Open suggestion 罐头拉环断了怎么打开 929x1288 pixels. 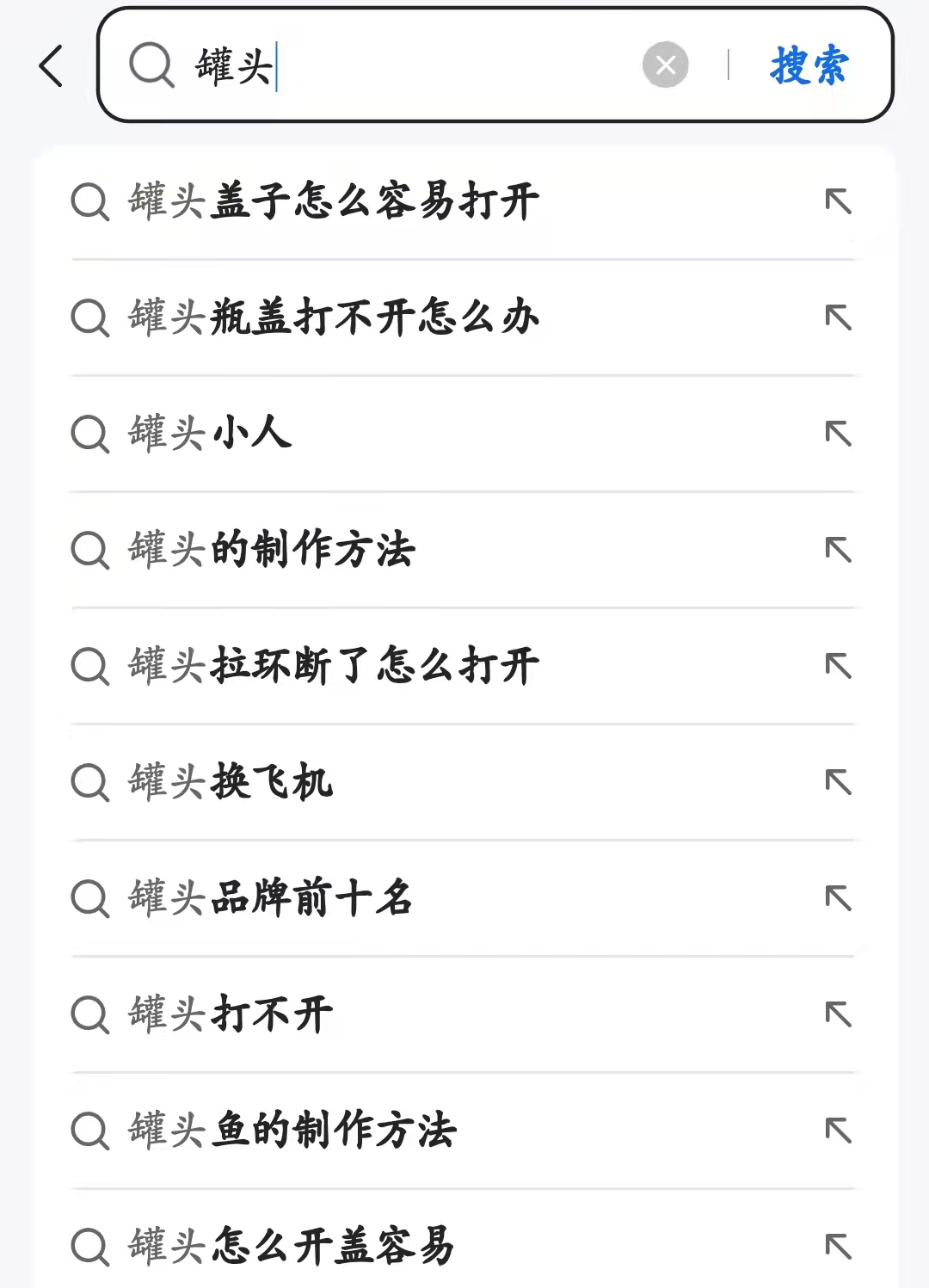(x=334, y=665)
